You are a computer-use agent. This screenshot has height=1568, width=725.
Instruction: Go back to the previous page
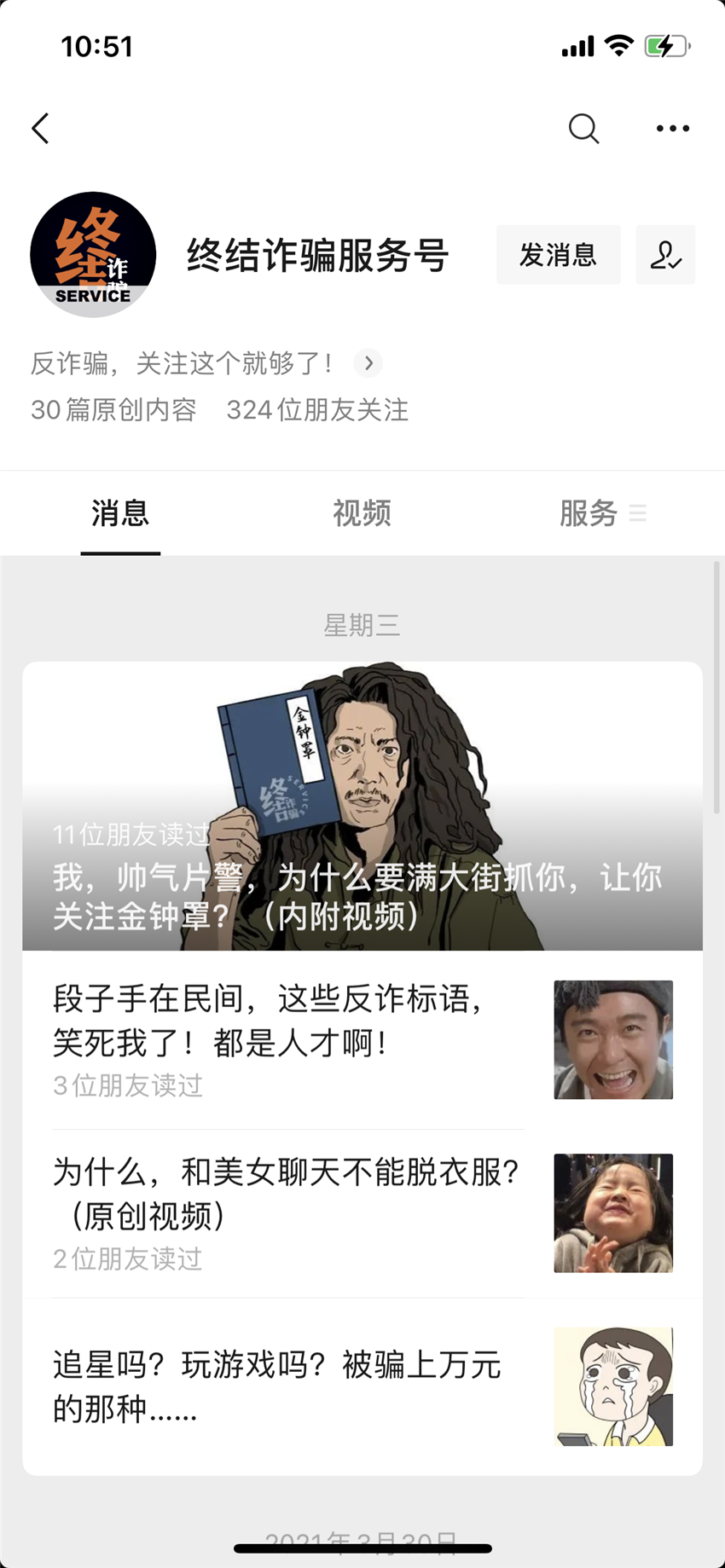[40, 129]
